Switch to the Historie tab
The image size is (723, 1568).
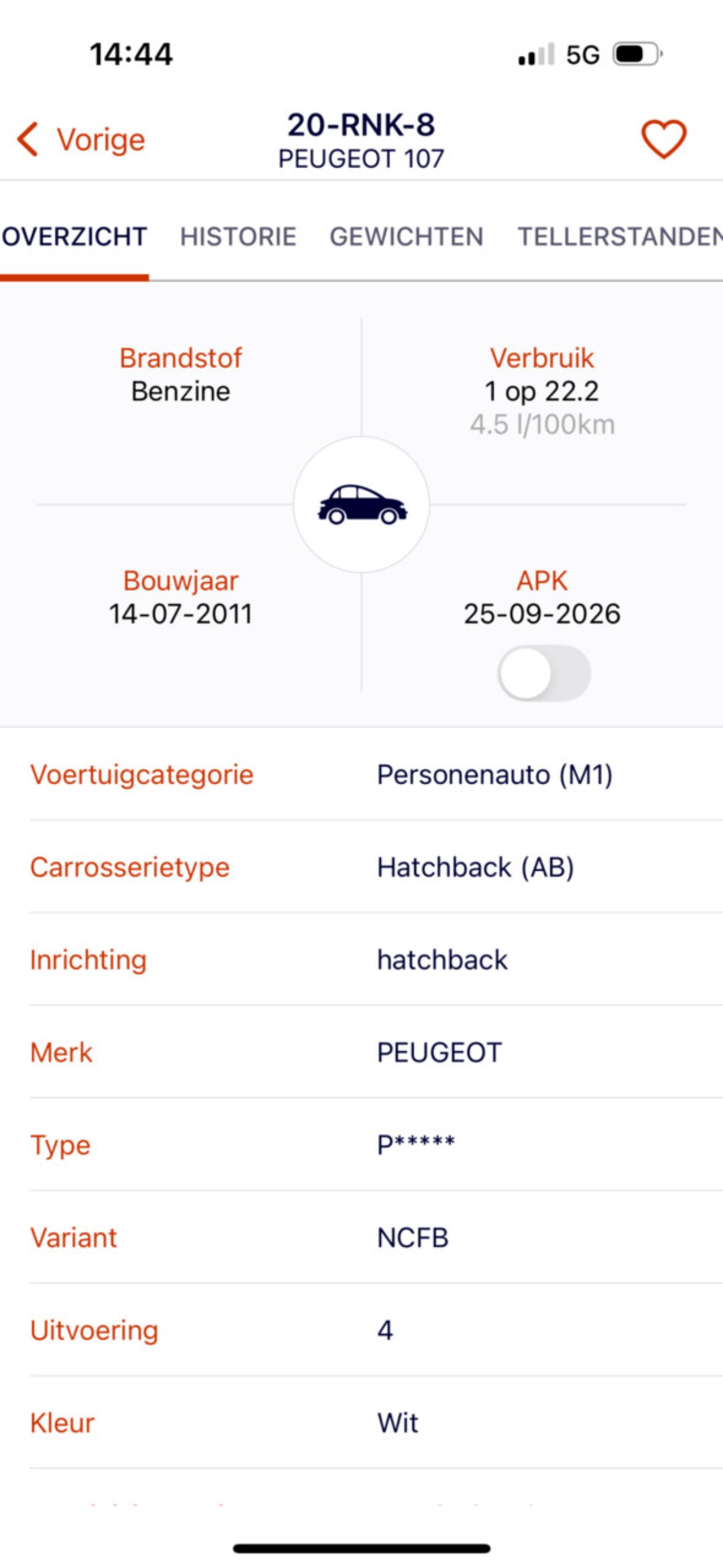point(238,237)
